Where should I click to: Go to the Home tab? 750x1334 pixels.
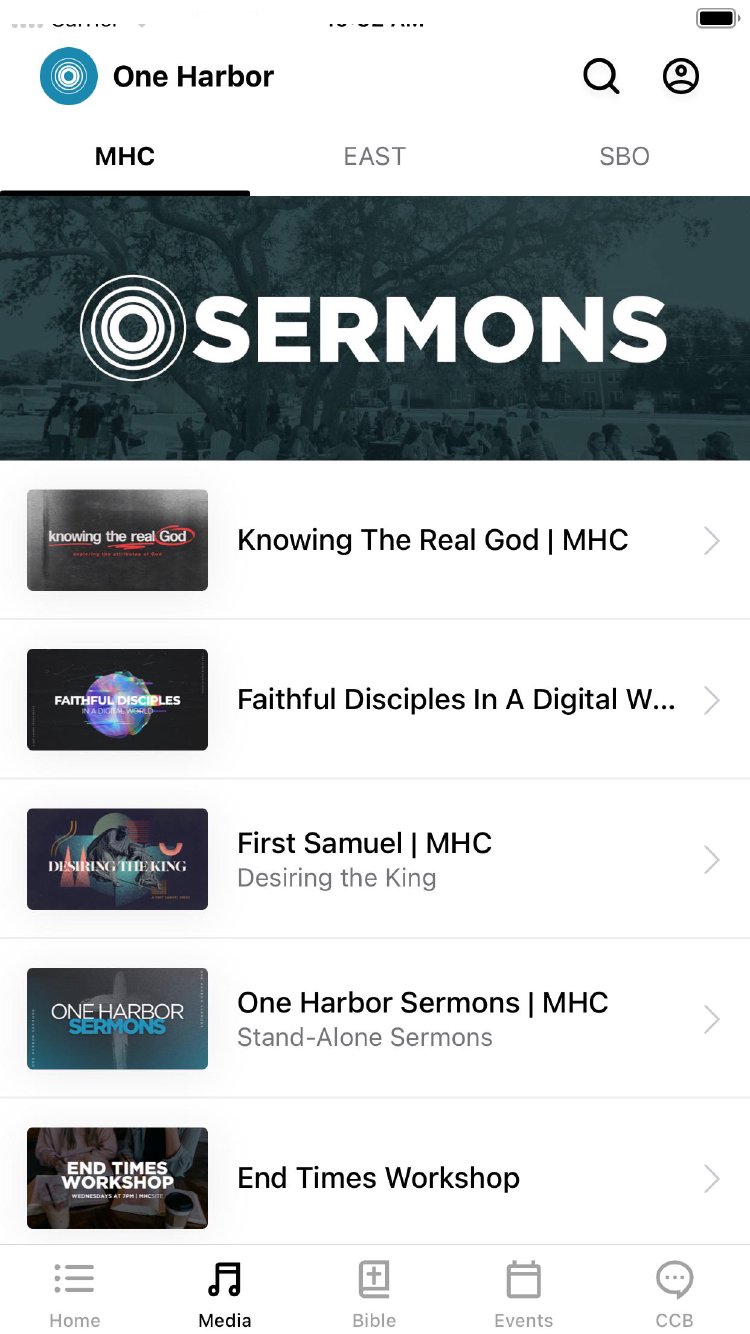click(x=75, y=1293)
